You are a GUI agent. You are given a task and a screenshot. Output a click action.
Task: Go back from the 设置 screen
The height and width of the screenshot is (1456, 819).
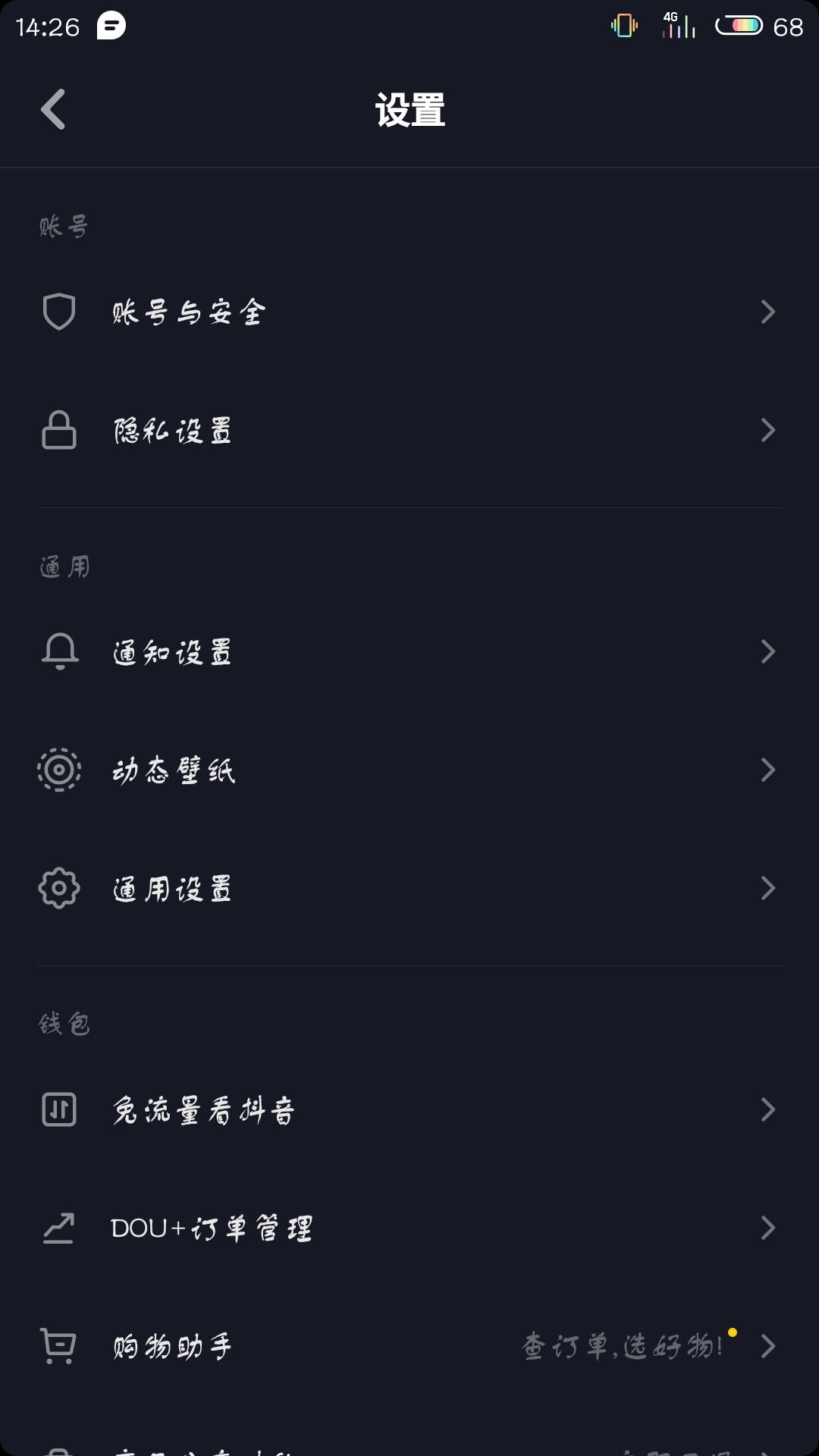(53, 110)
